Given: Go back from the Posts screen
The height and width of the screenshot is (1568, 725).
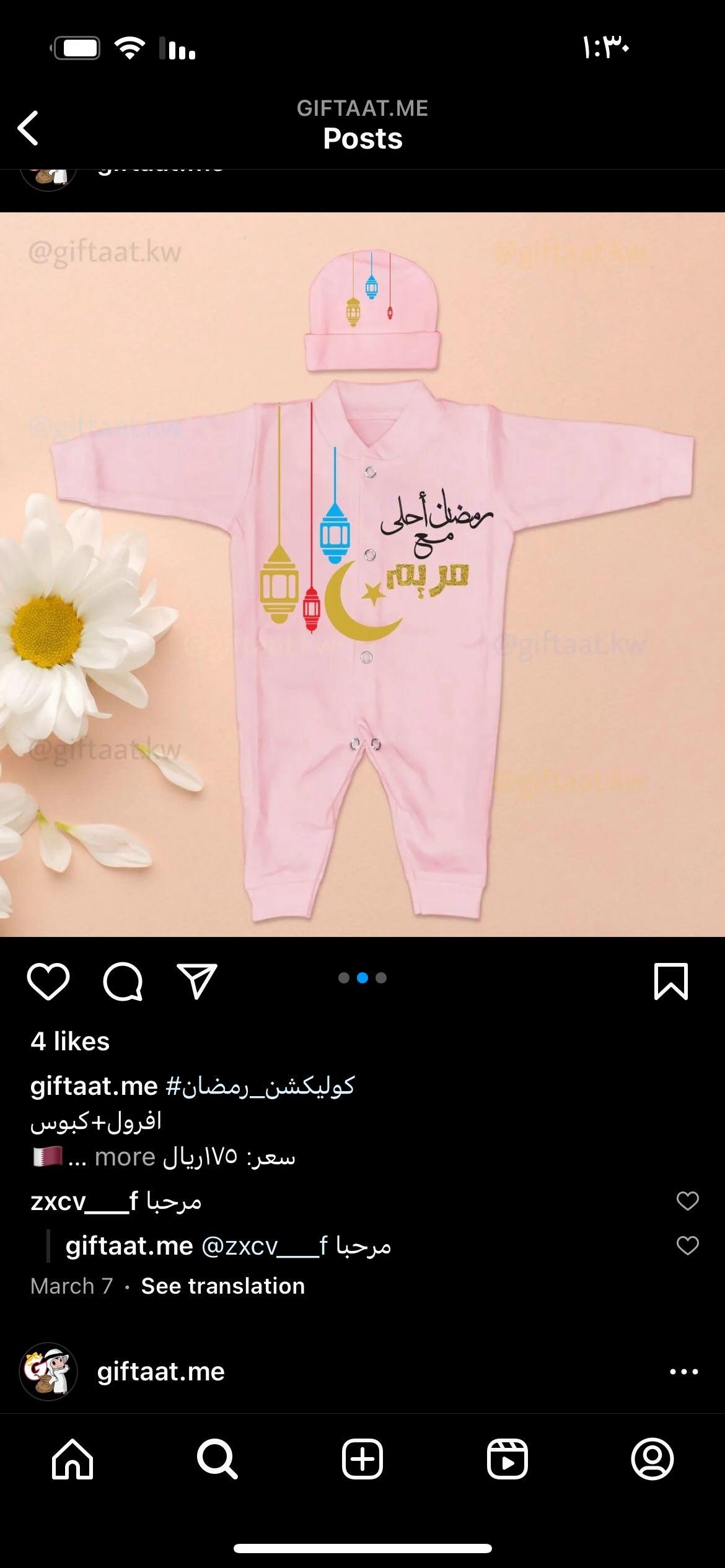Looking at the screenshot, I should pos(29,128).
